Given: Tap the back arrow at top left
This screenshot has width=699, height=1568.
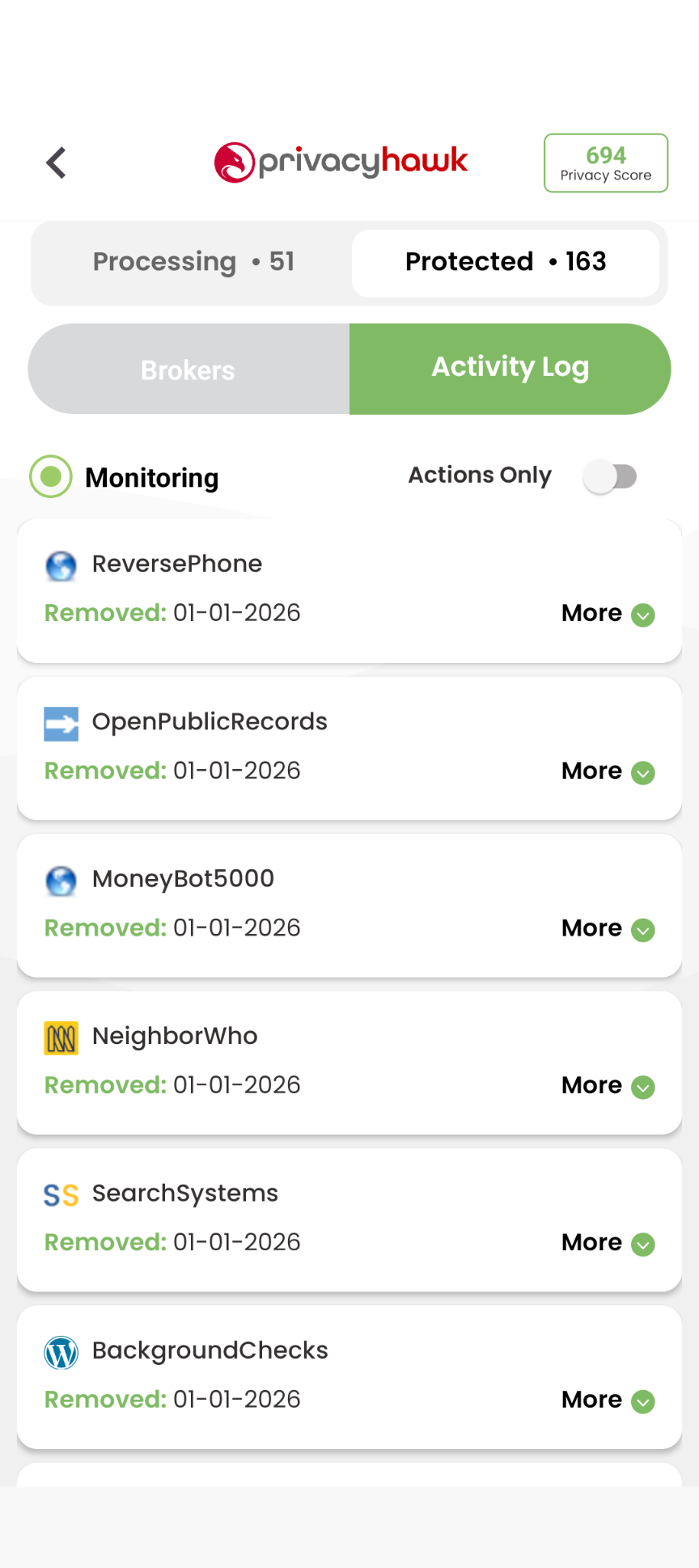Looking at the screenshot, I should click(55, 162).
